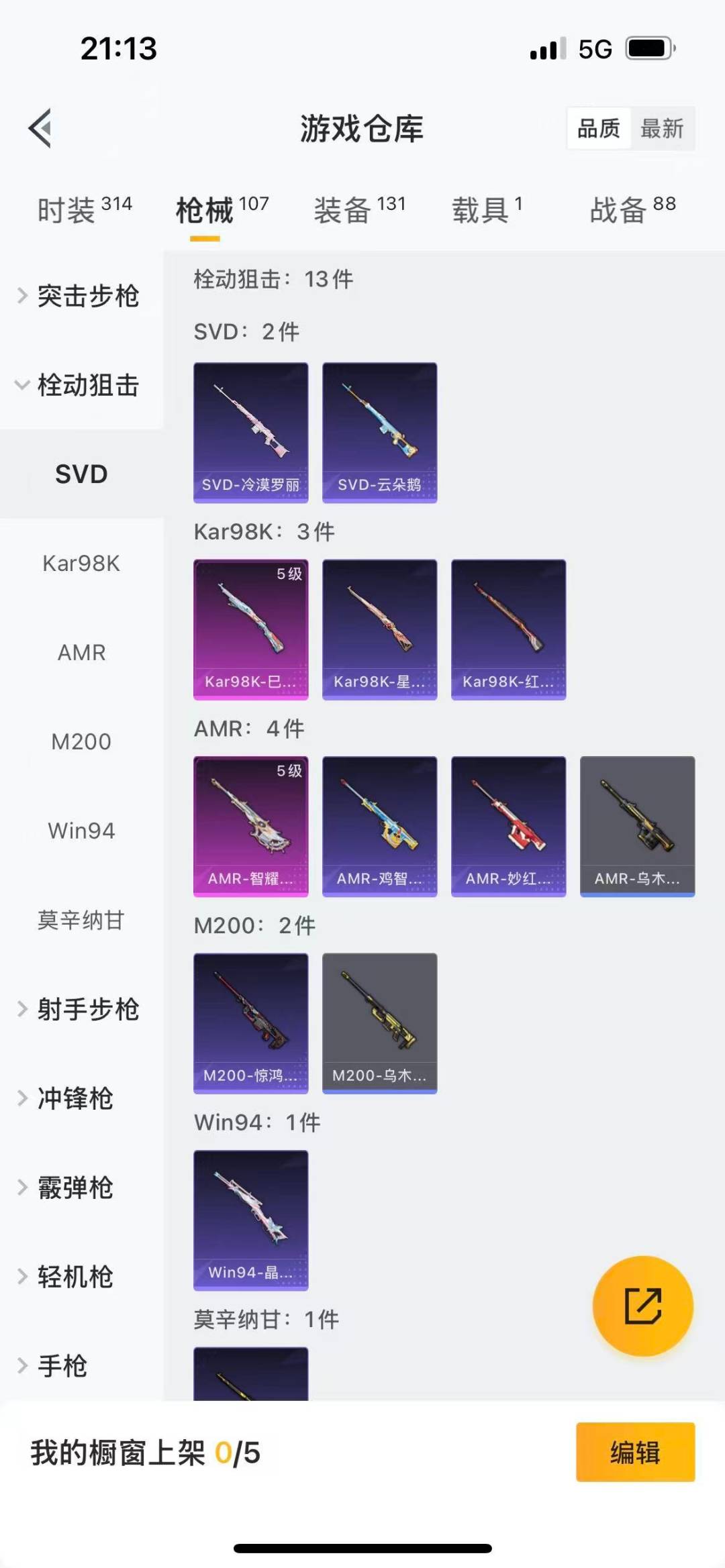
Task: Switch to the 装备 tab
Action: tap(360, 211)
